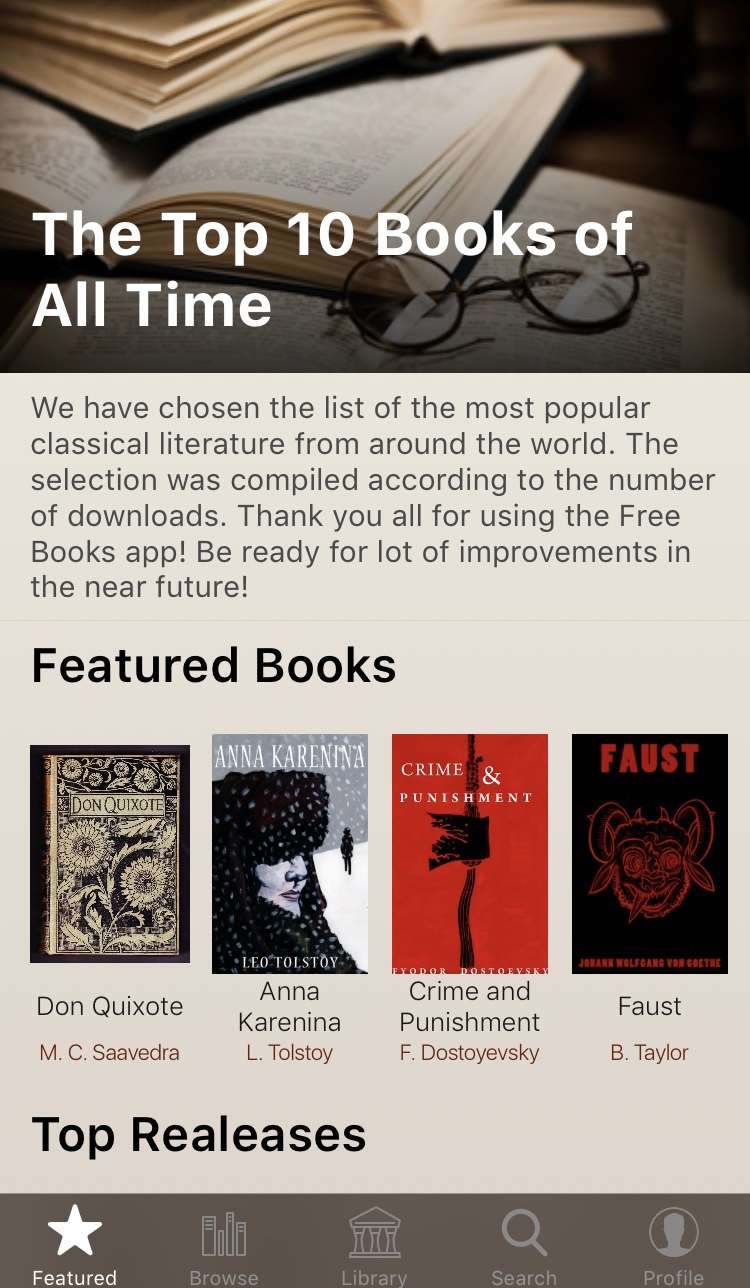Open the Anna Karenina book

(290, 853)
